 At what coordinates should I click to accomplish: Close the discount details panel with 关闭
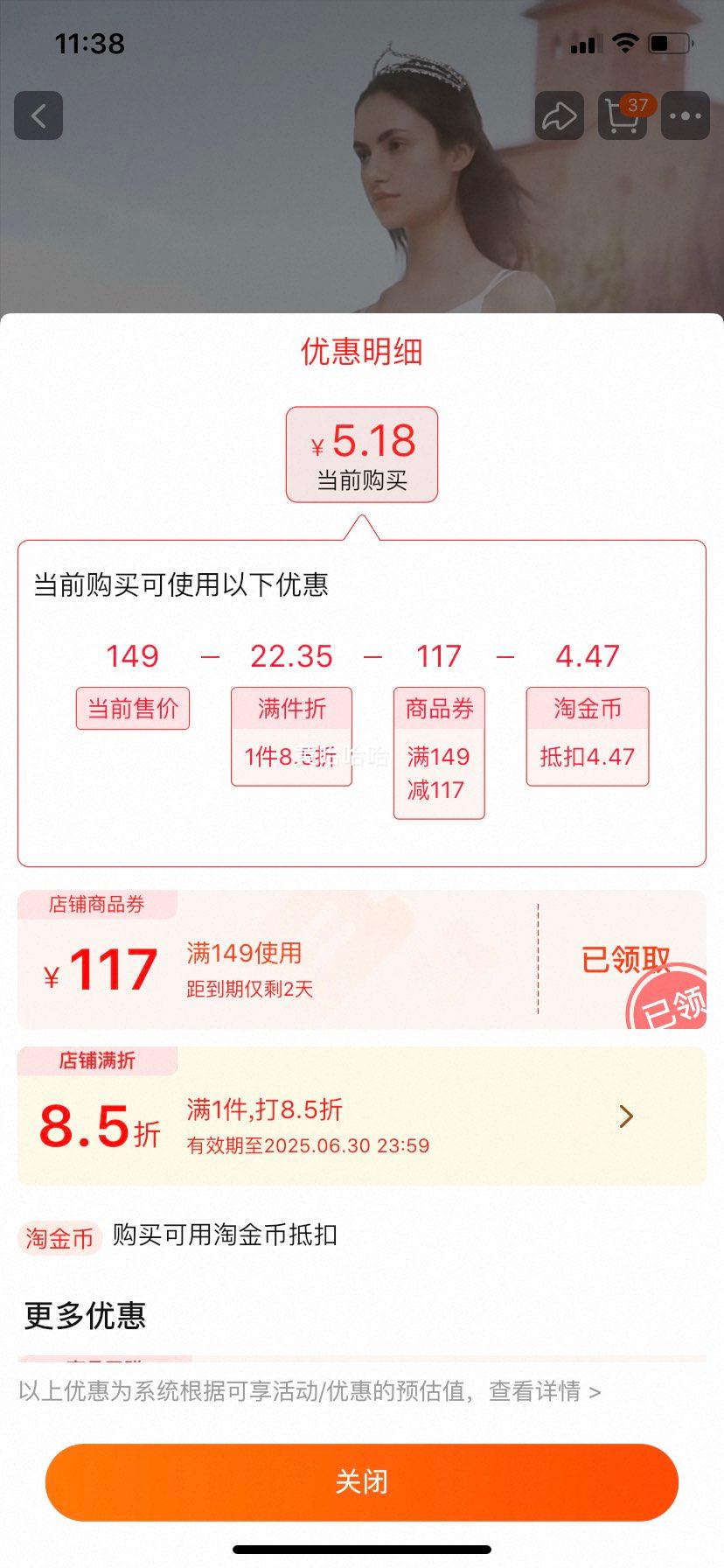362,1481
